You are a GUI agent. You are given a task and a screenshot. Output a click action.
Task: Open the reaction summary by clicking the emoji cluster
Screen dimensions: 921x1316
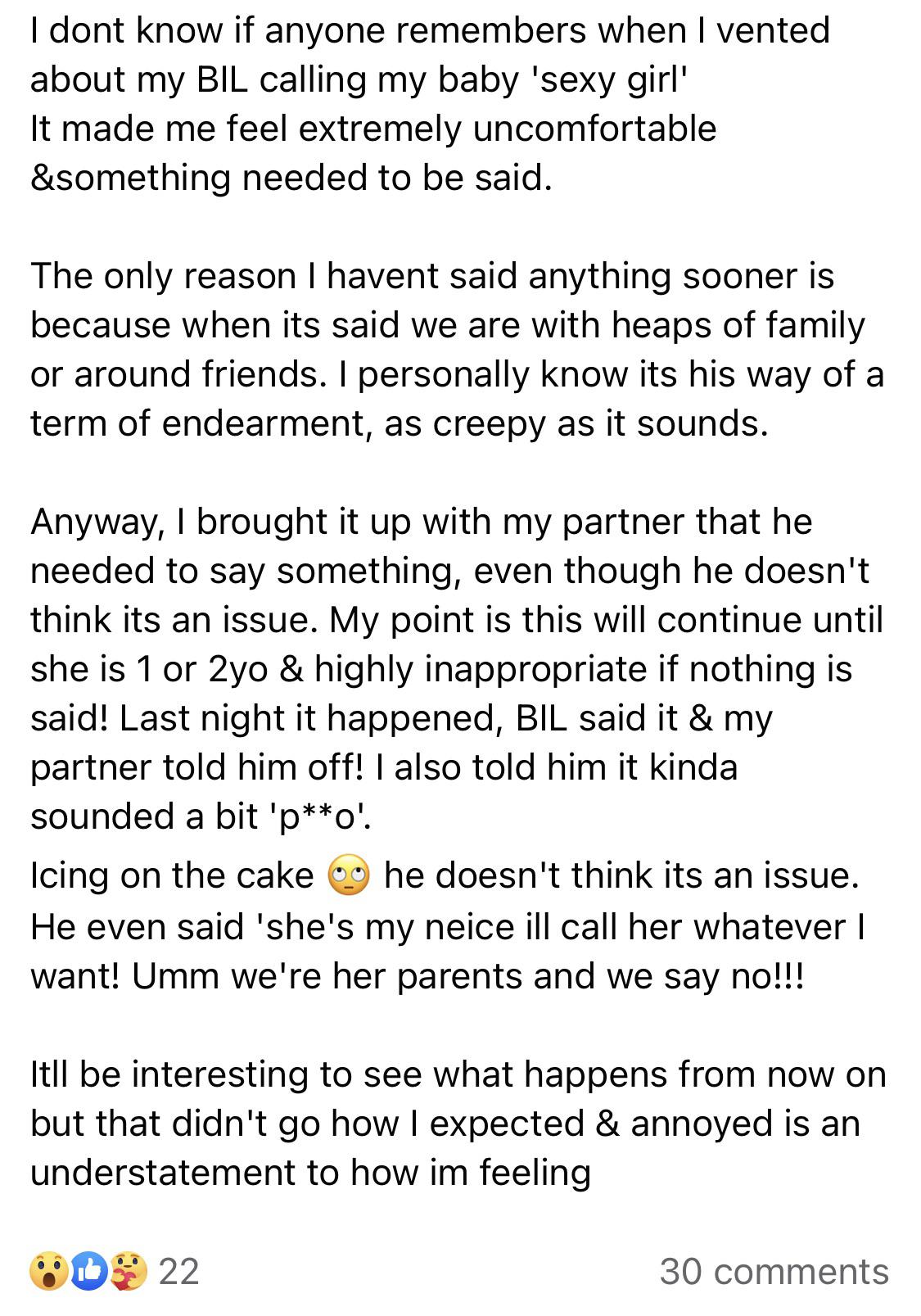88,1271
